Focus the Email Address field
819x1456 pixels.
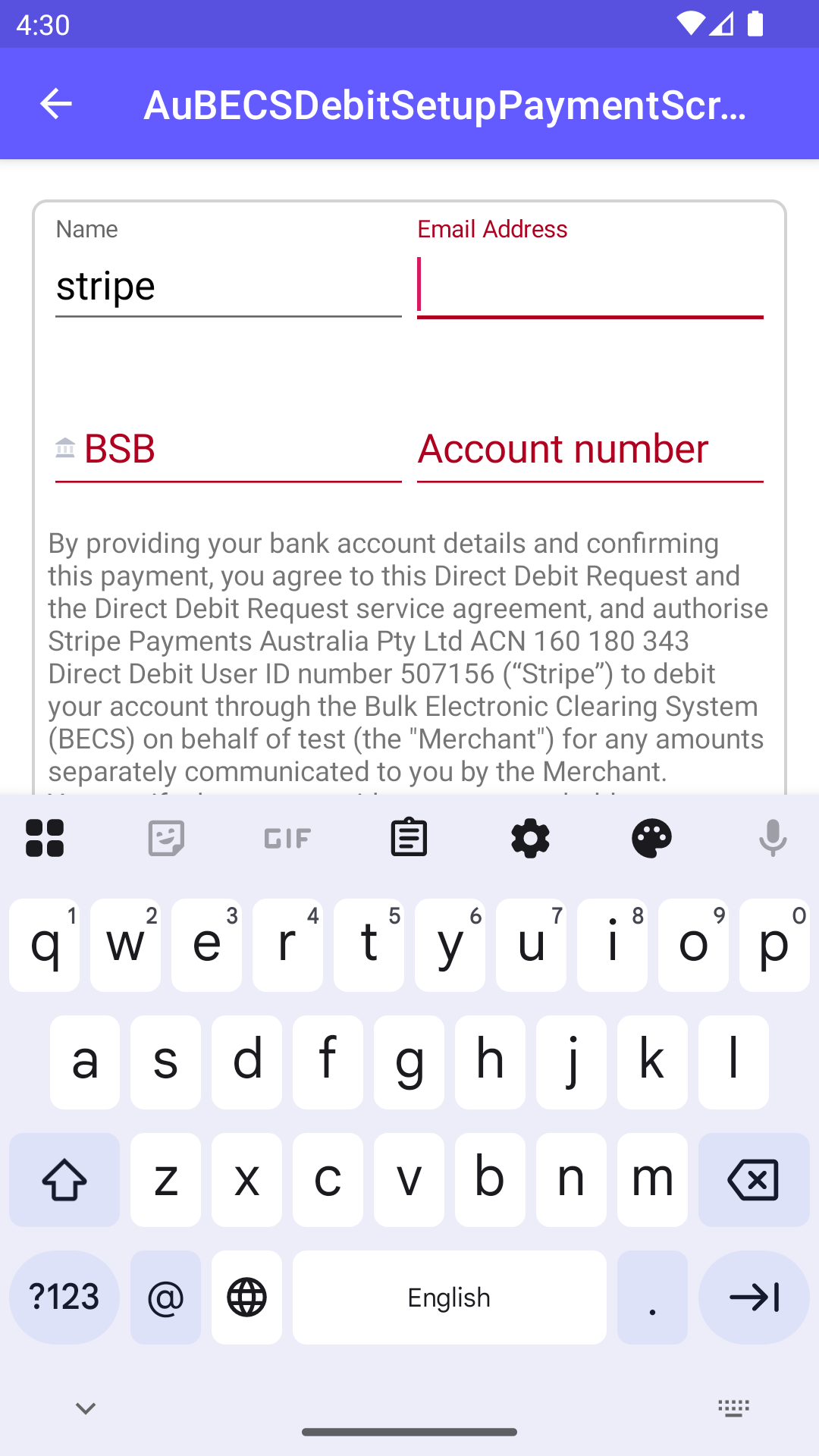click(590, 285)
